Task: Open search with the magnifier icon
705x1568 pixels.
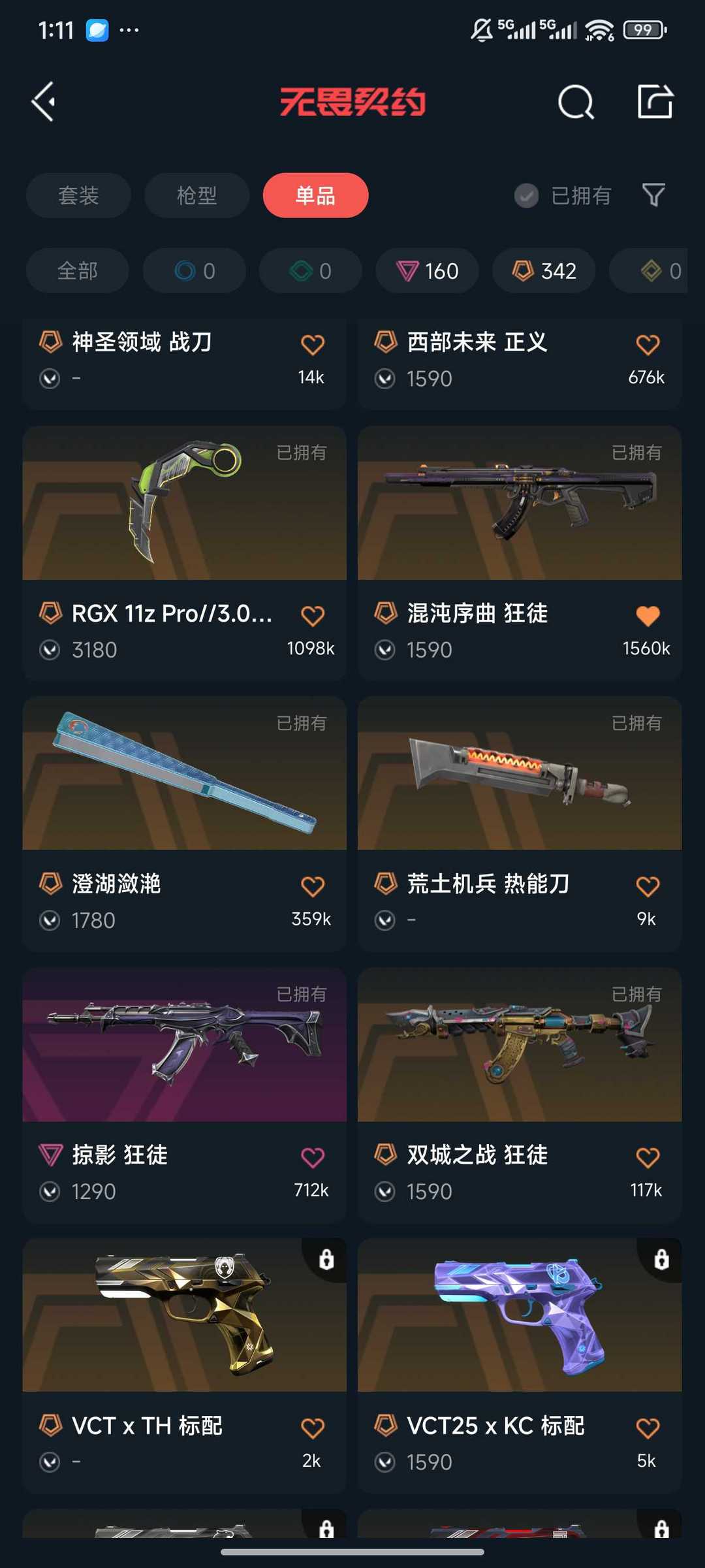Action: (575, 101)
